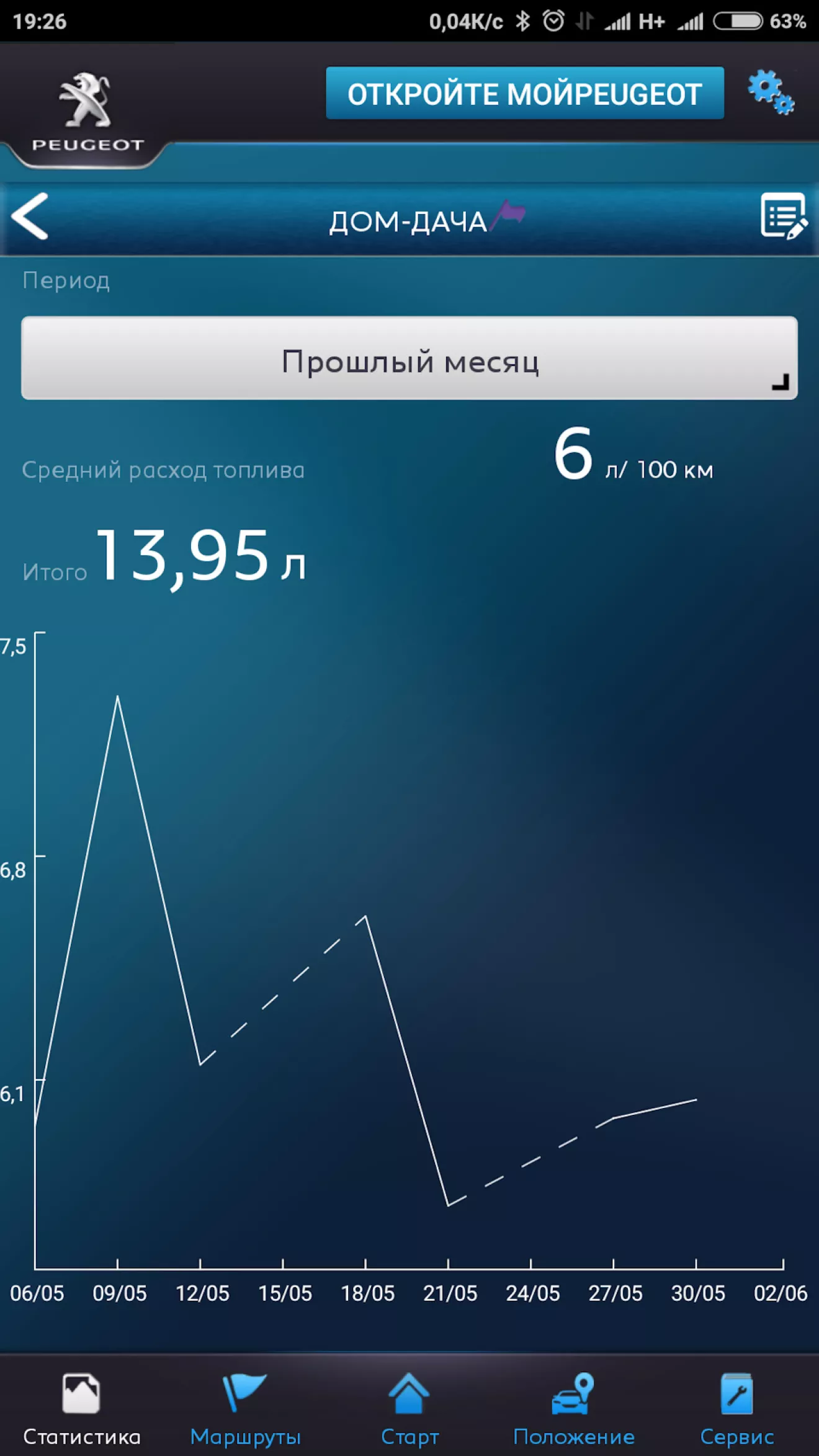
Task: Open the settings gears icon
Action: (x=771, y=92)
